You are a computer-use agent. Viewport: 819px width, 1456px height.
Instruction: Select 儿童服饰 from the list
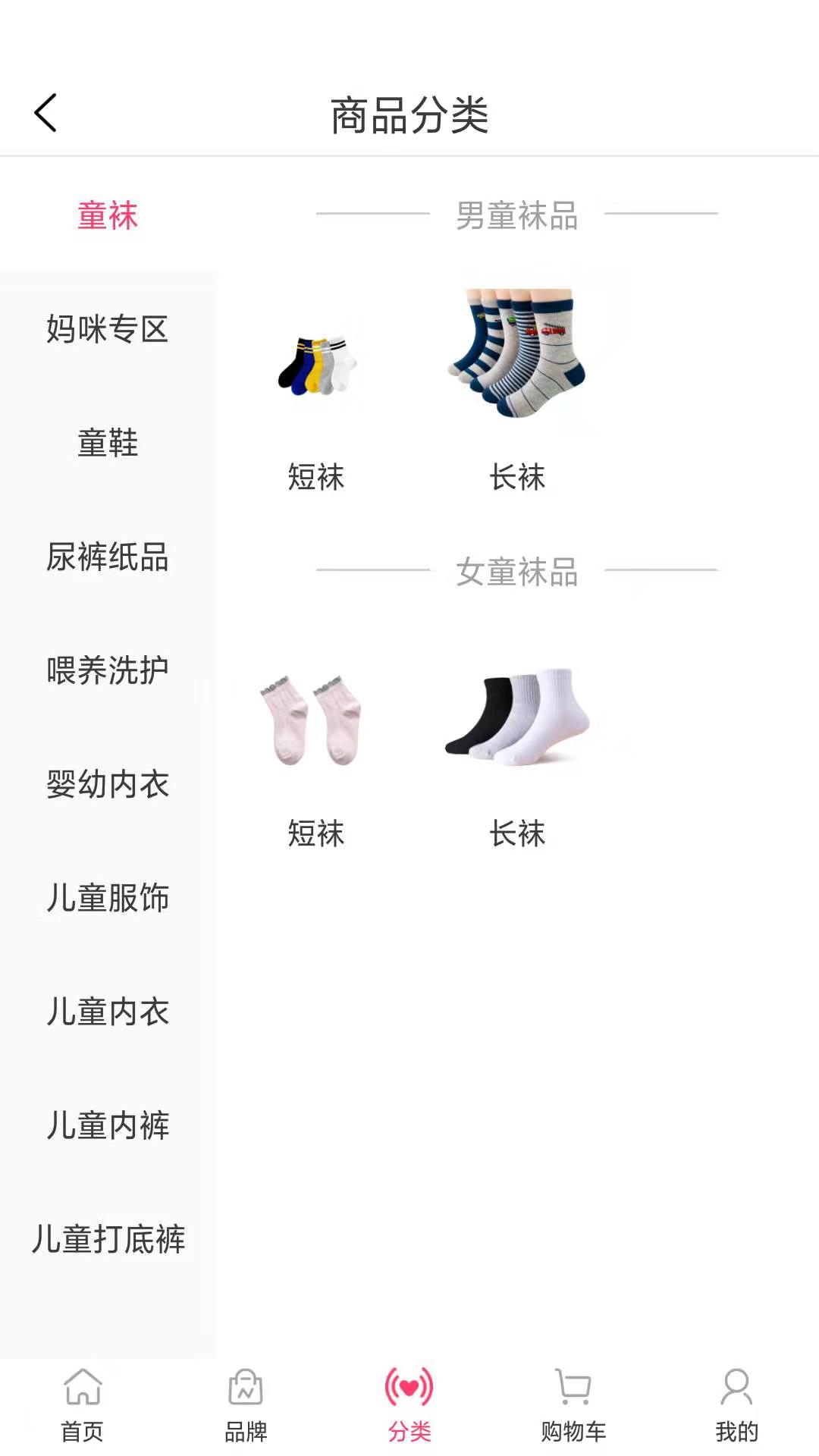108,899
